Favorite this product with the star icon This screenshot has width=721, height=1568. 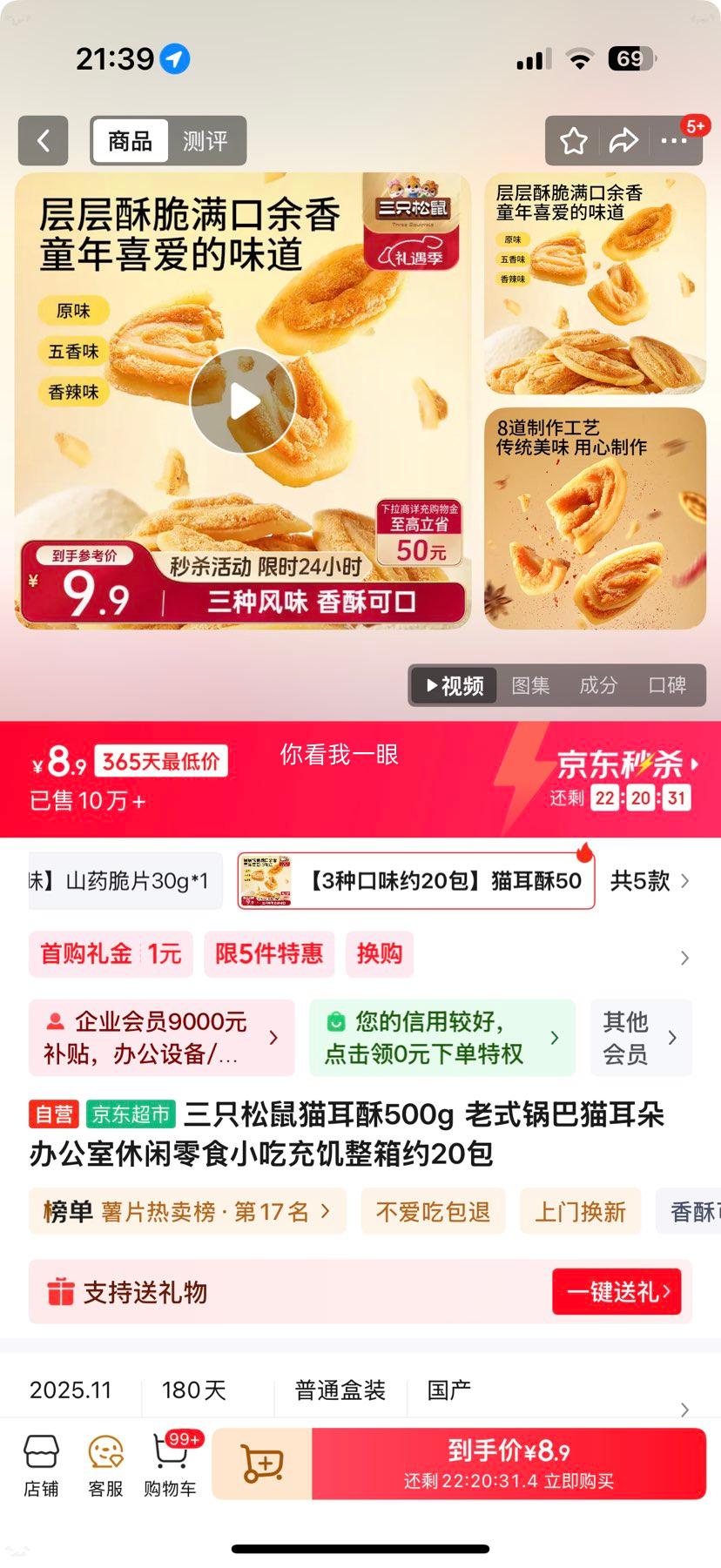574,139
